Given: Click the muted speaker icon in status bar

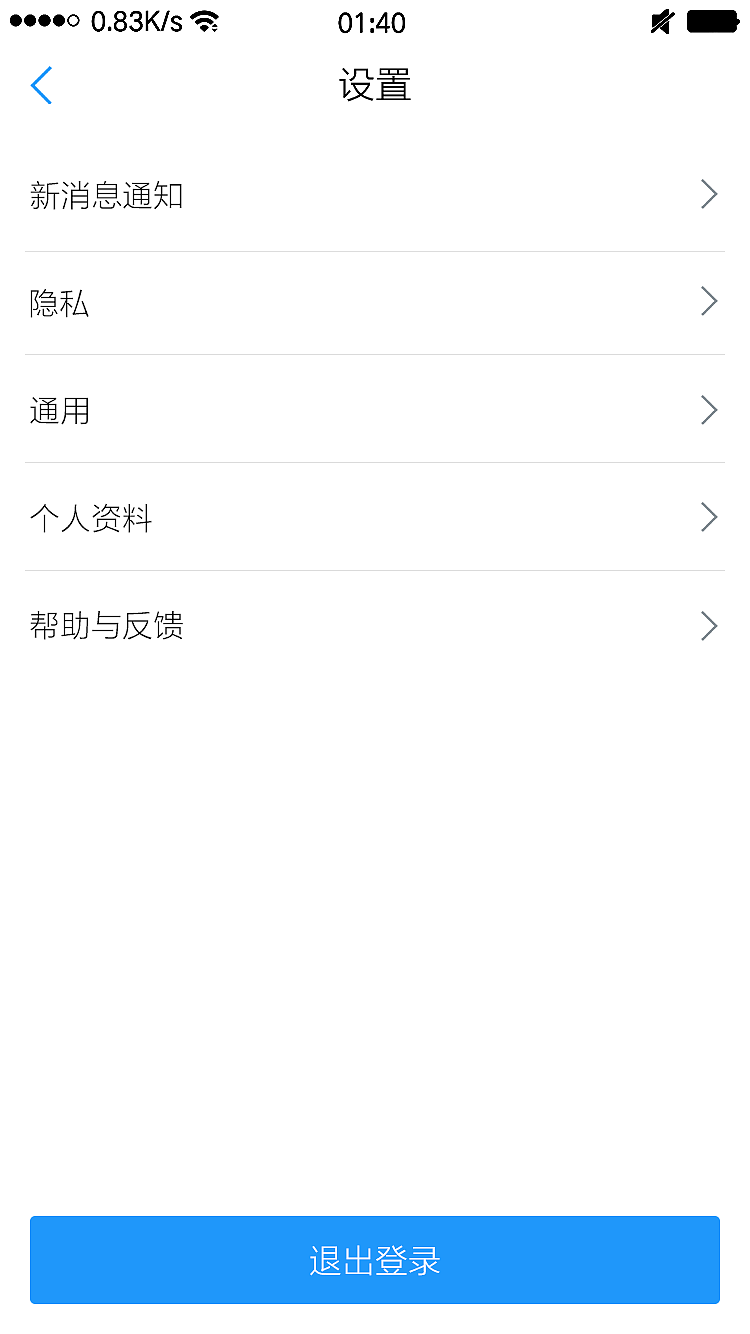Looking at the screenshot, I should click(x=661, y=21).
